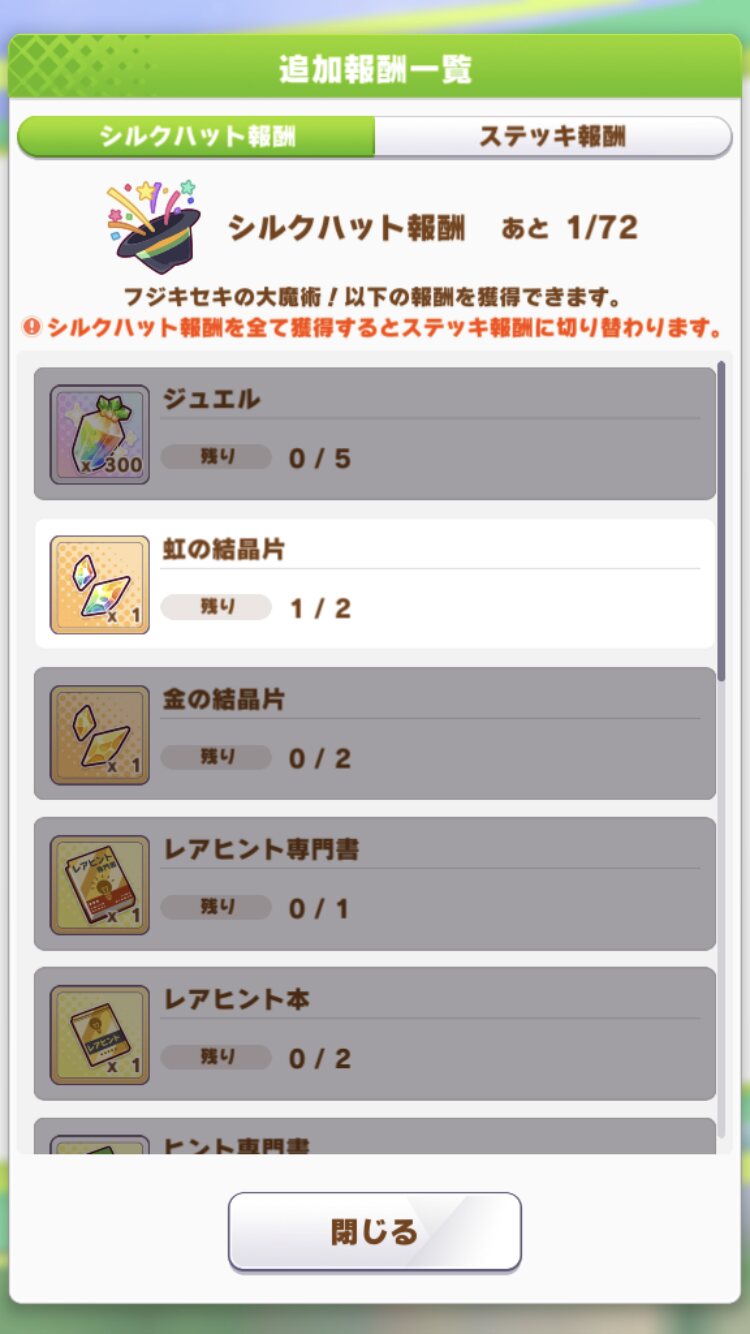Tap the レアヒント本 item icon
This screenshot has height=1334, width=750.
(100, 1034)
